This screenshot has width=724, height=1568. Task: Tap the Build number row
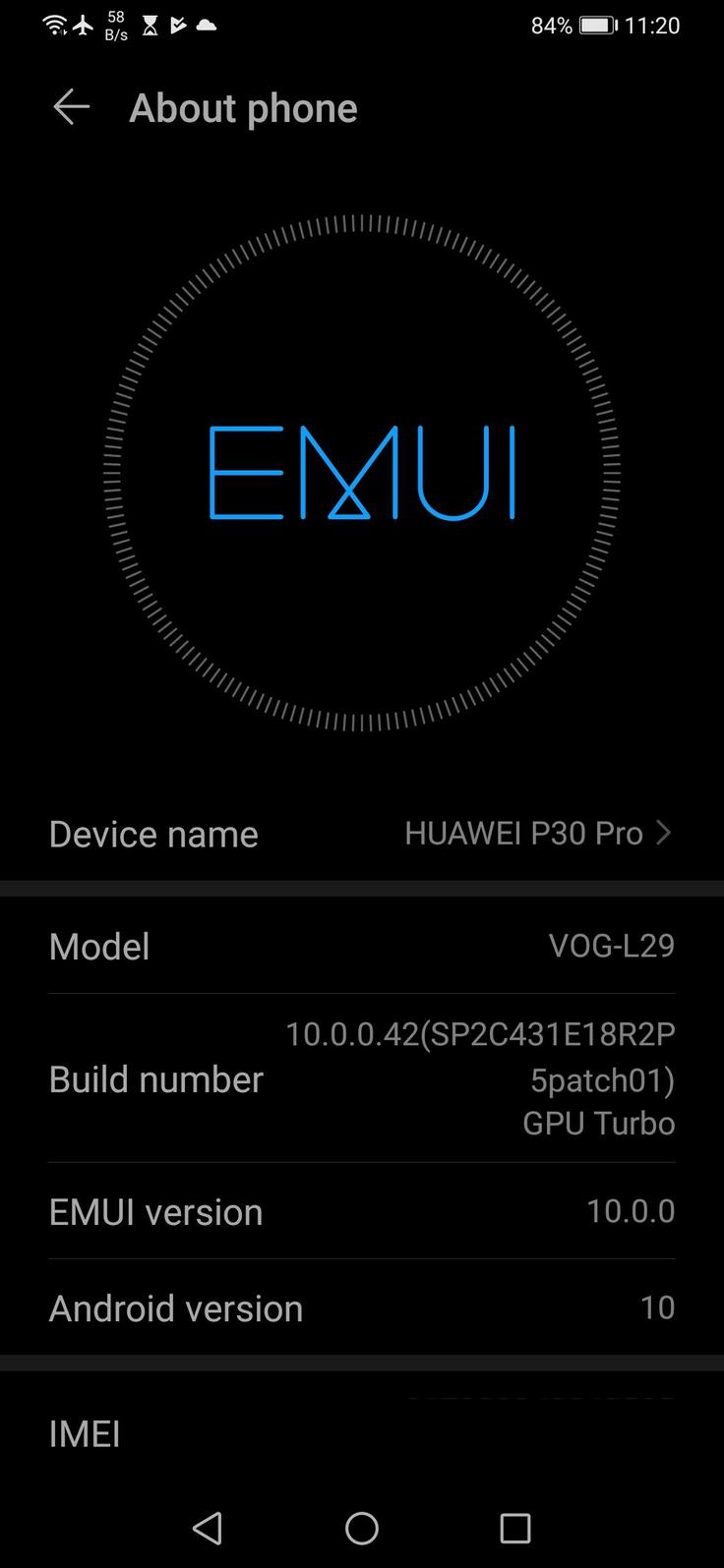(361, 1078)
